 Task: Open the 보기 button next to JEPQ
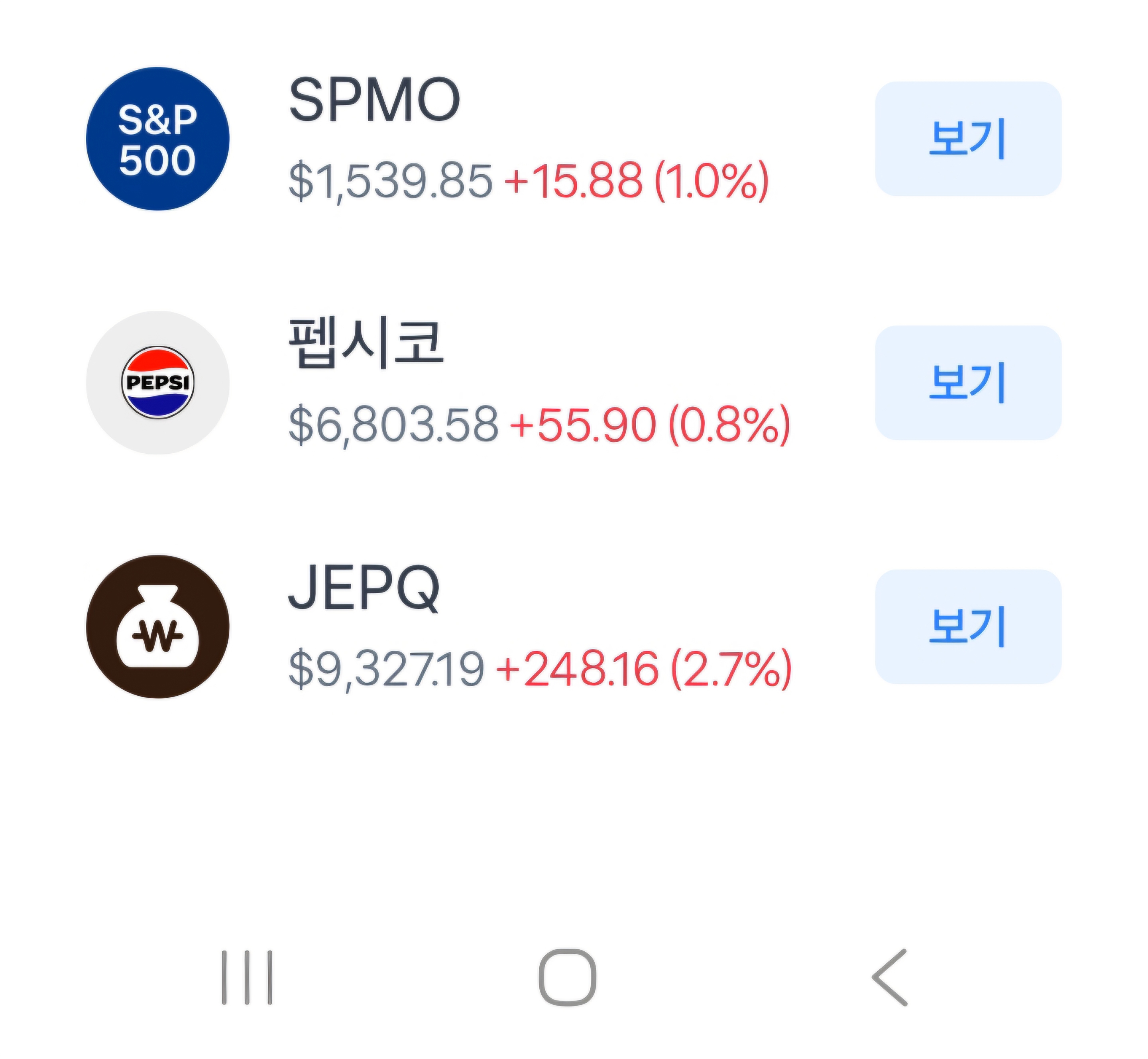(x=967, y=626)
